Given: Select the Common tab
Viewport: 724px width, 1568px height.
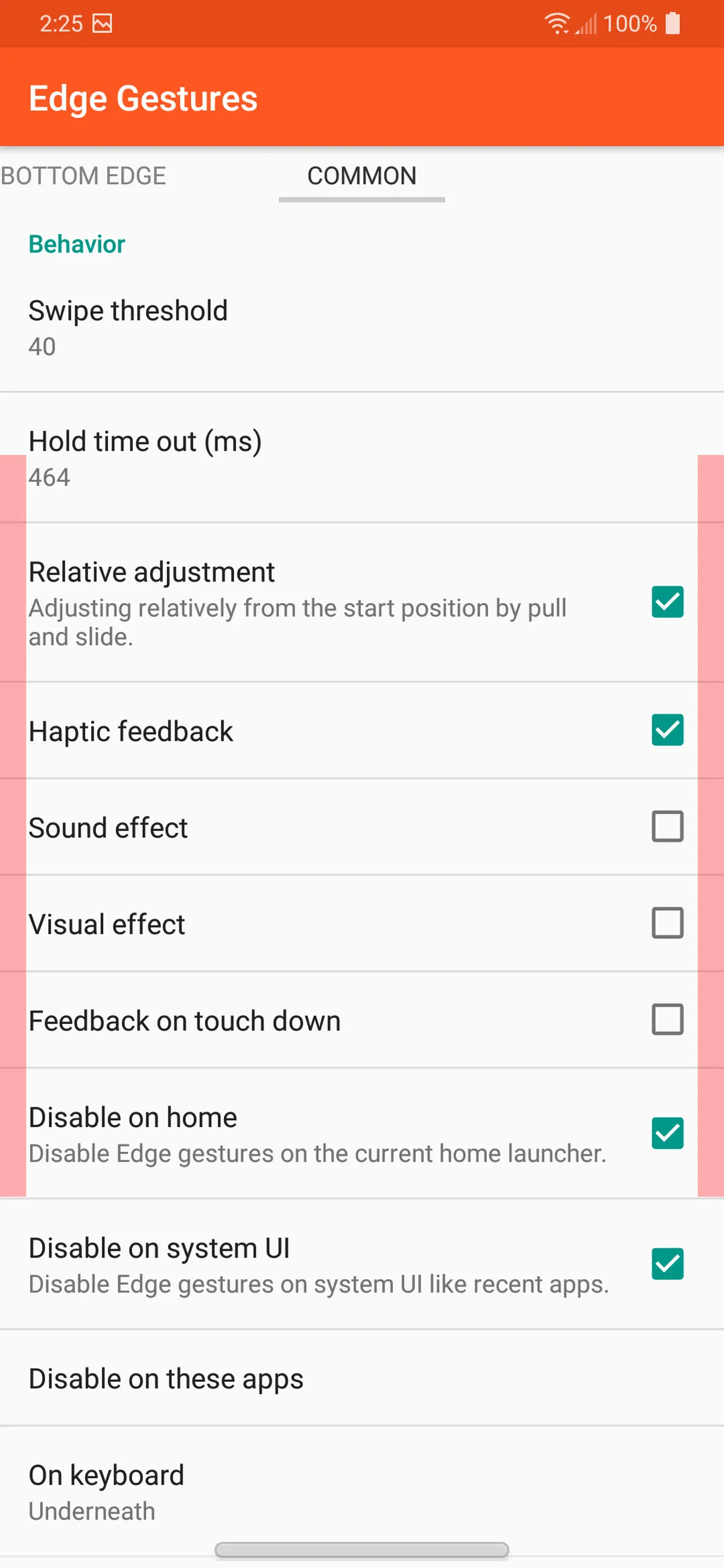Looking at the screenshot, I should (x=361, y=176).
